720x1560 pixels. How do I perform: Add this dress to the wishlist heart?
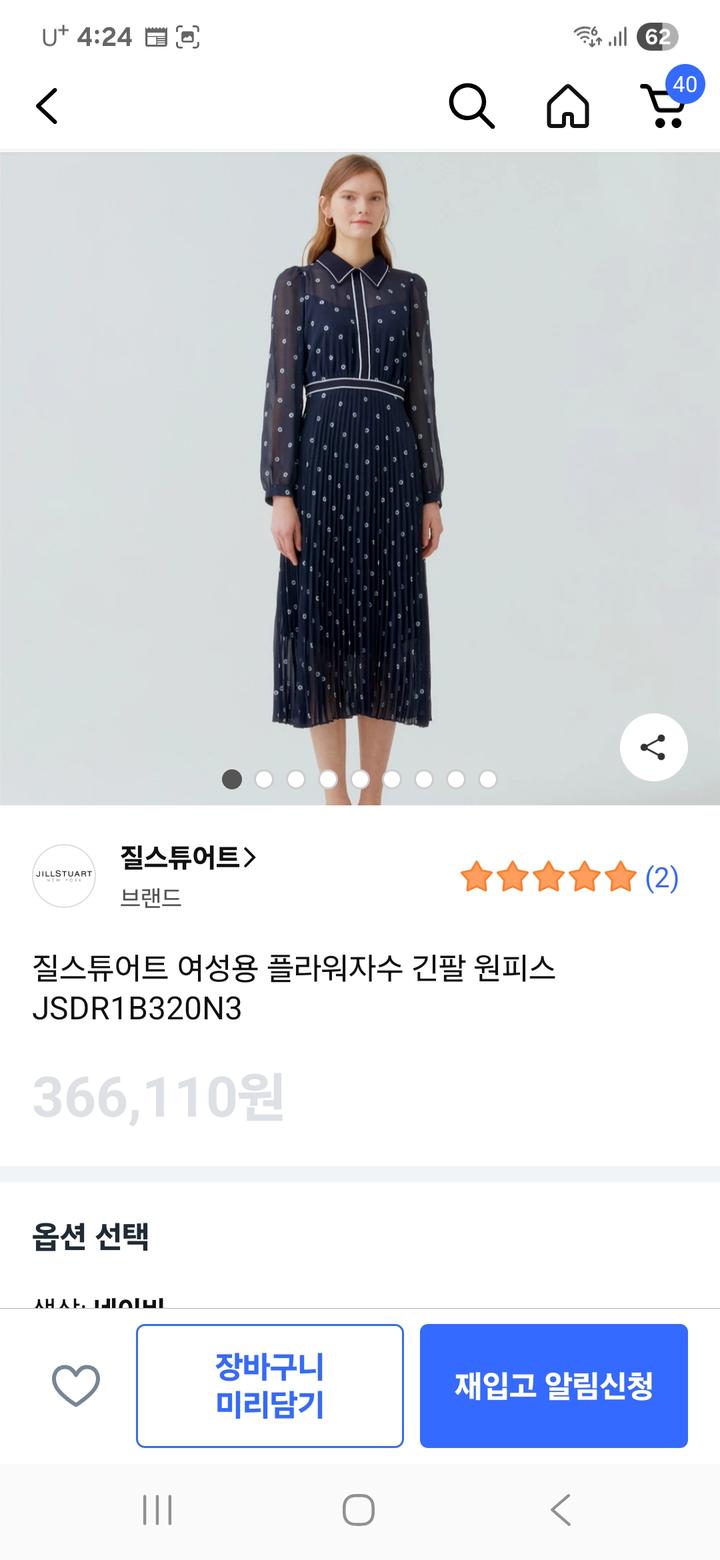point(76,1386)
